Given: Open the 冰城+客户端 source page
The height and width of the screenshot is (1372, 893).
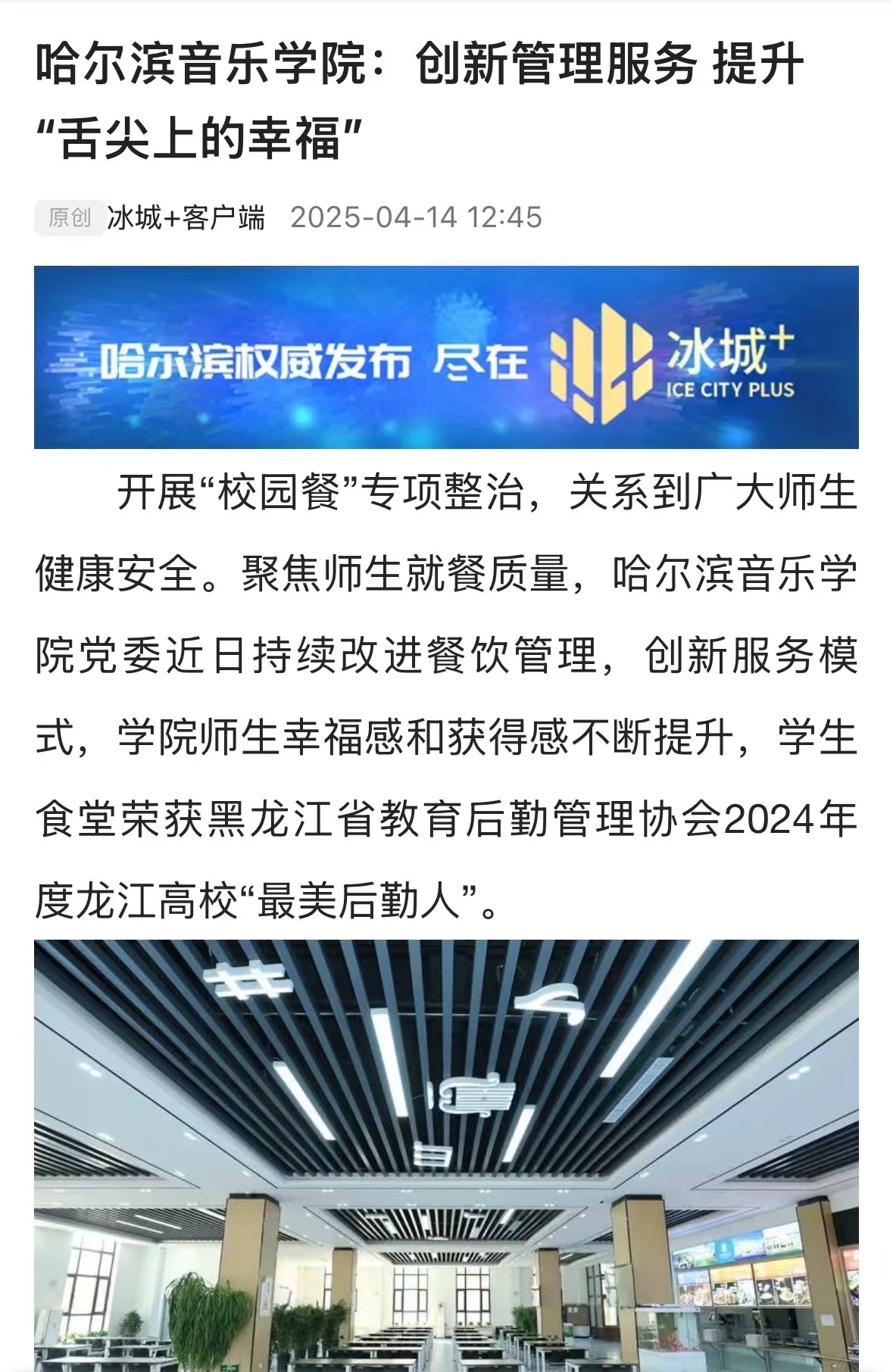Looking at the screenshot, I should (x=186, y=218).
